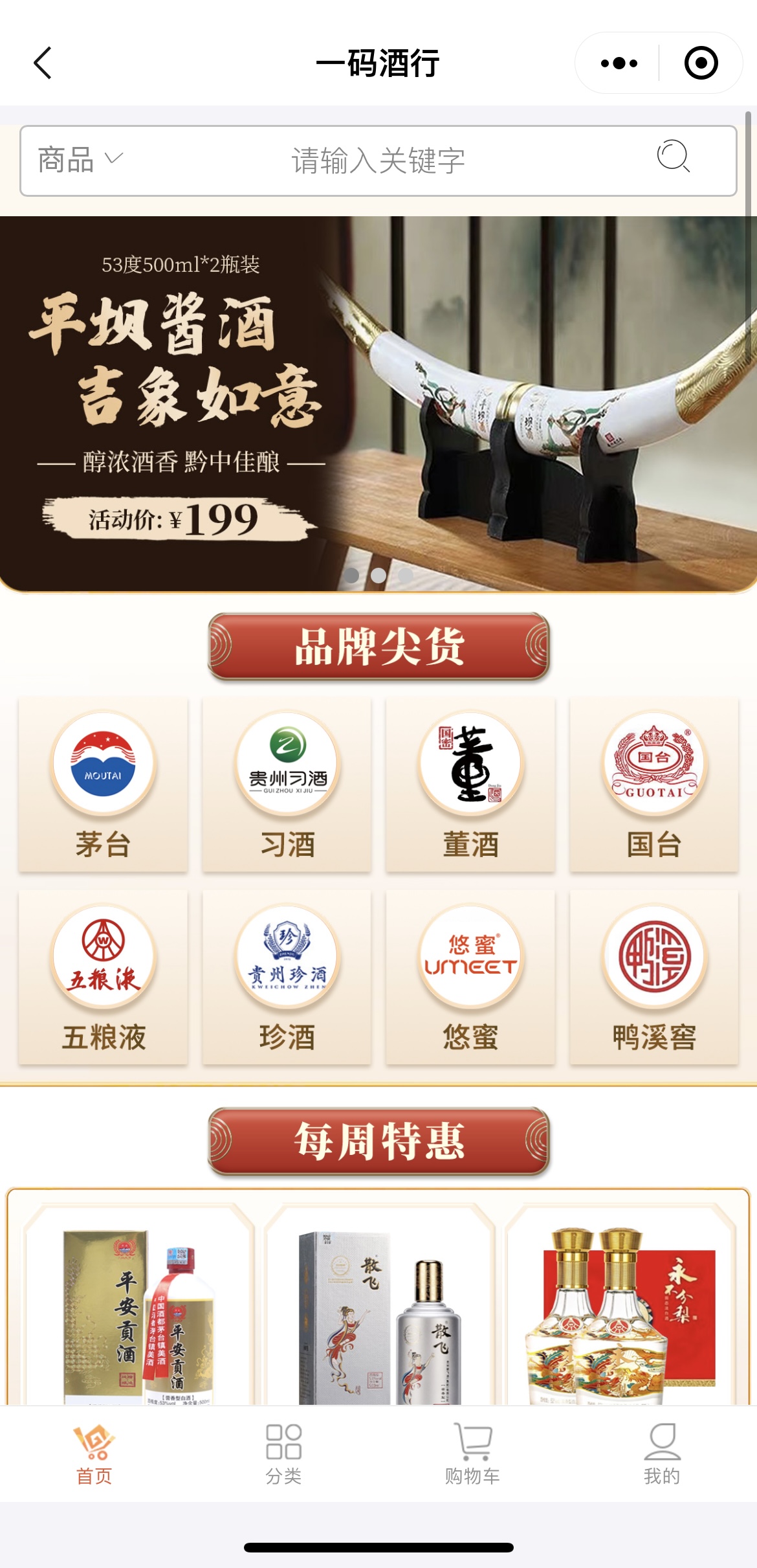This screenshot has height=1568, width=757.
Task: Go back to the previous page
Action: 43,63
